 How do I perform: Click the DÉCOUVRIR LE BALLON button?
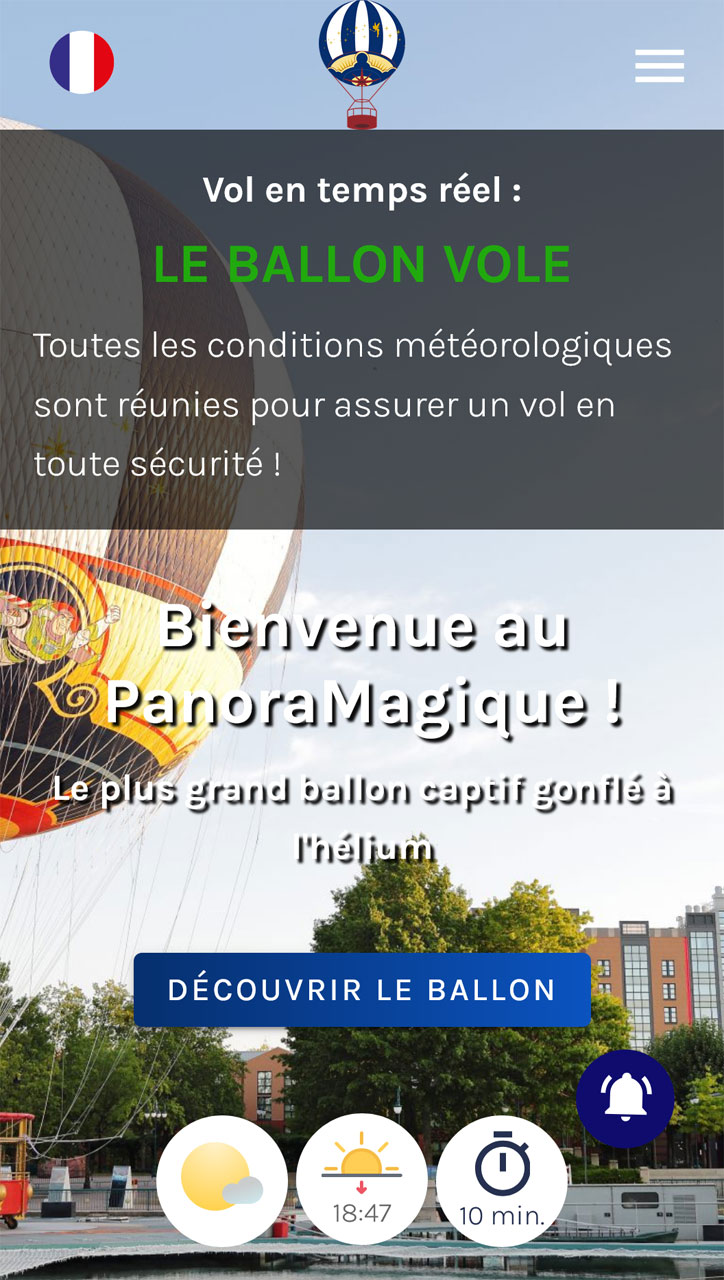click(x=361, y=989)
